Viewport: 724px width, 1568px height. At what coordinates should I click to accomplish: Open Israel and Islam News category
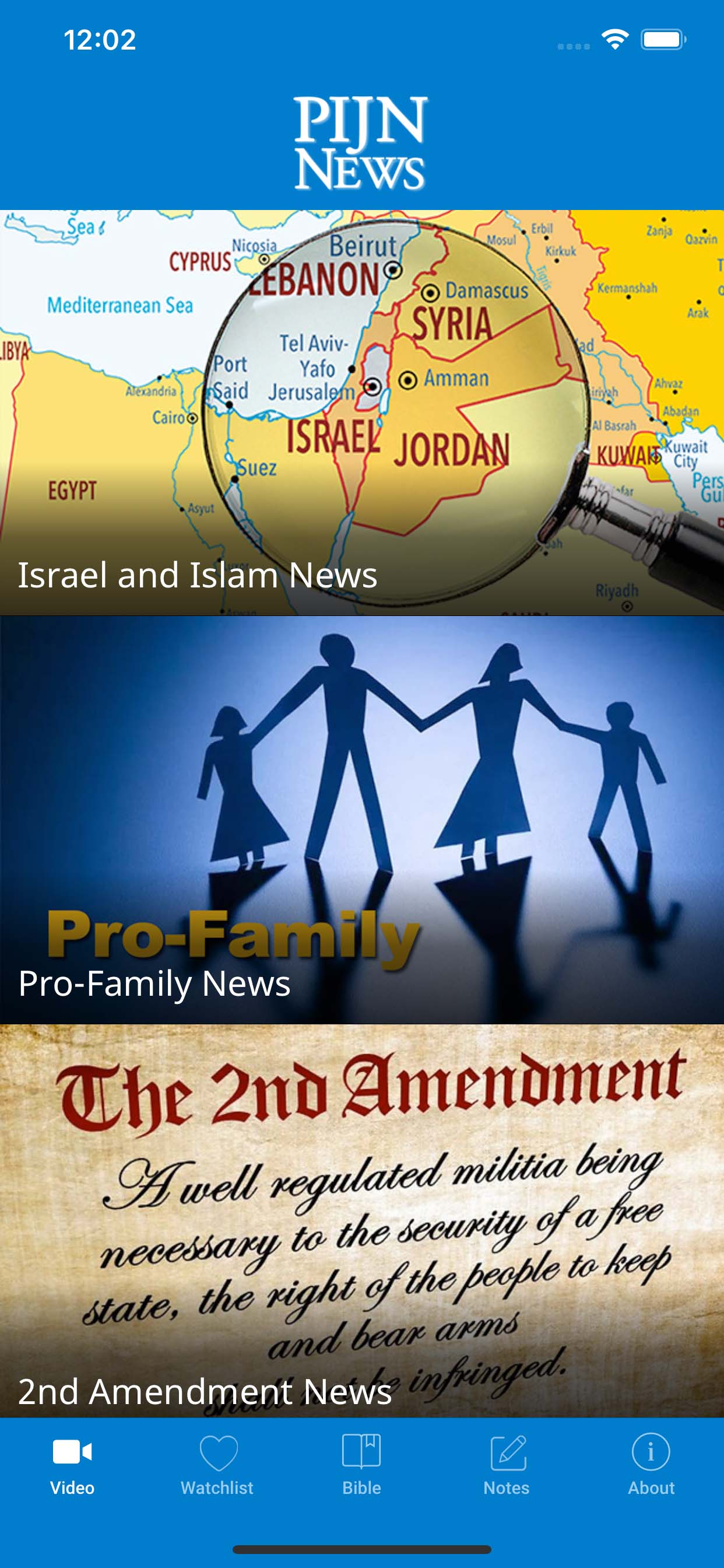click(362, 412)
